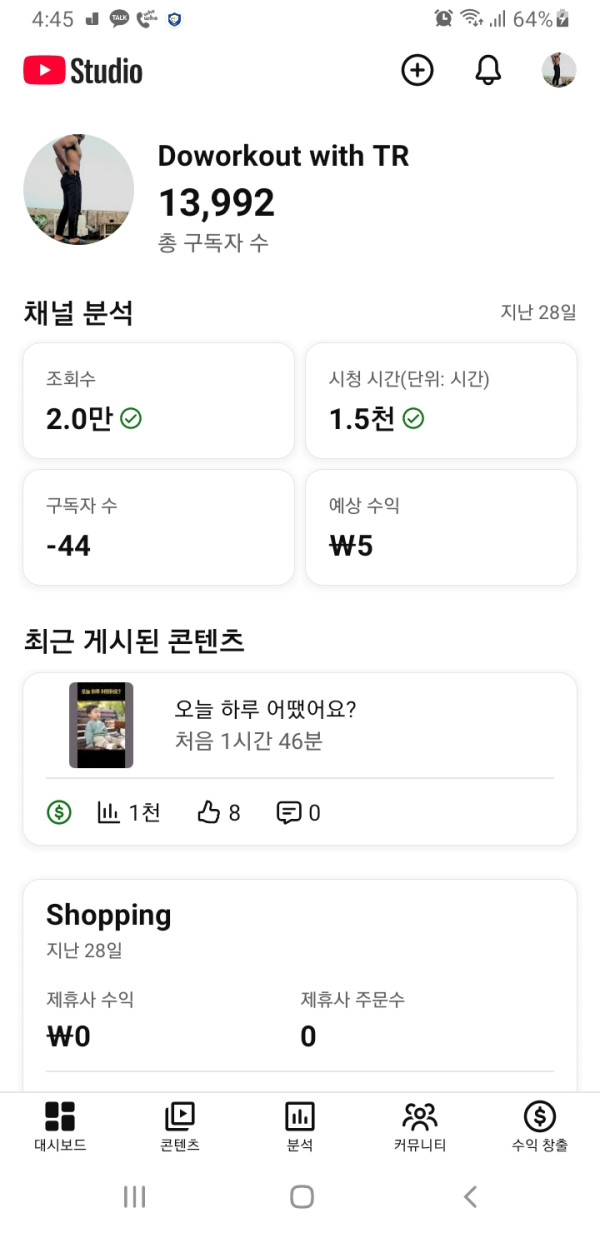Select the 커뮤니티 tab
The width and height of the screenshot is (600, 1233).
pos(420,1126)
